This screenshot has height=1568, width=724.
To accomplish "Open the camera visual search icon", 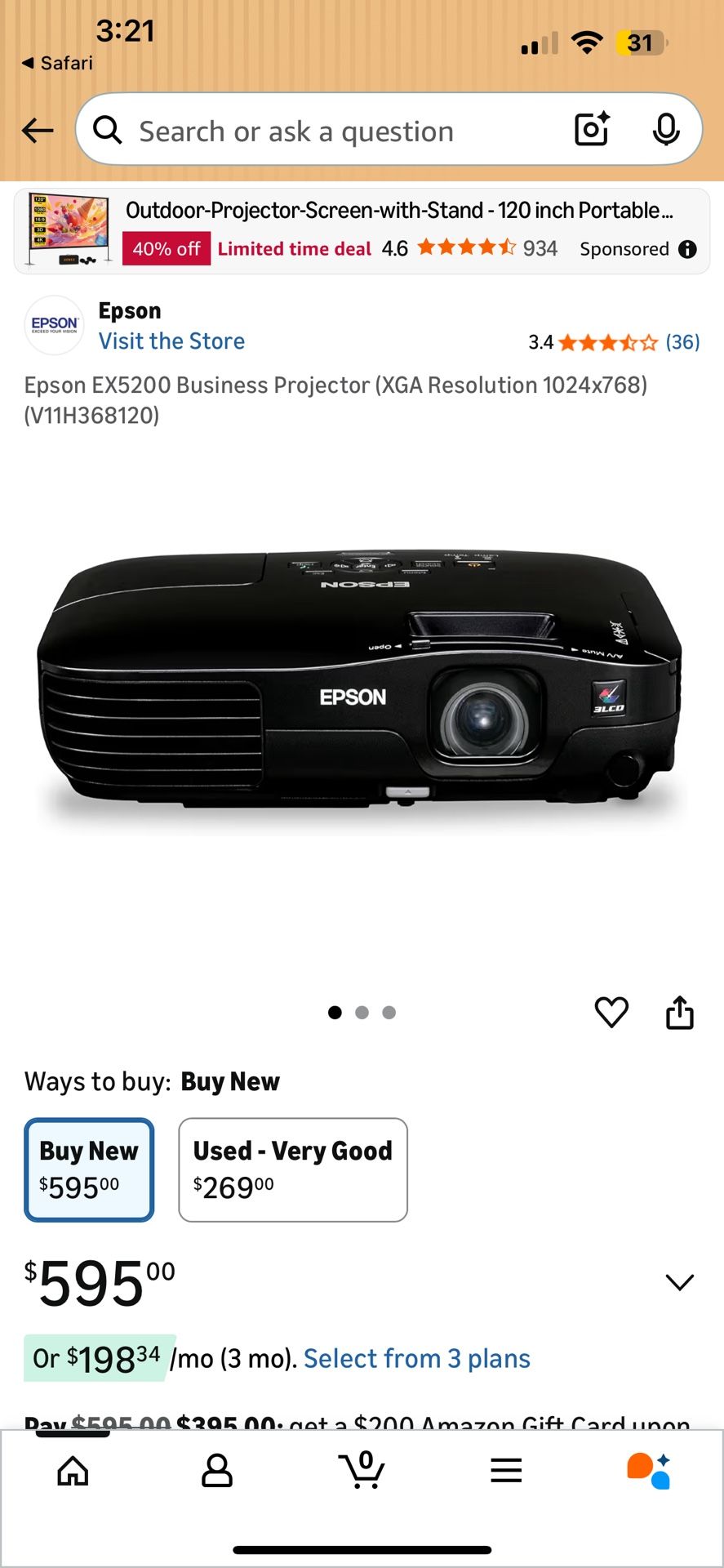I will 590,129.
